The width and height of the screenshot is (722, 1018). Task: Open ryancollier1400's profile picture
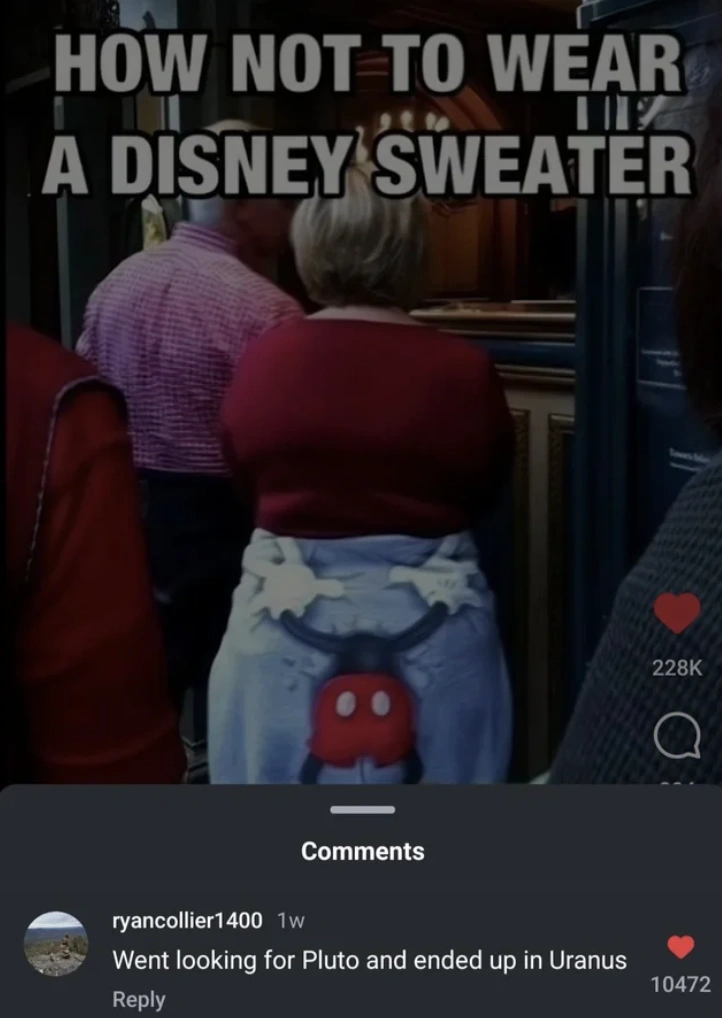pos(55,943)
